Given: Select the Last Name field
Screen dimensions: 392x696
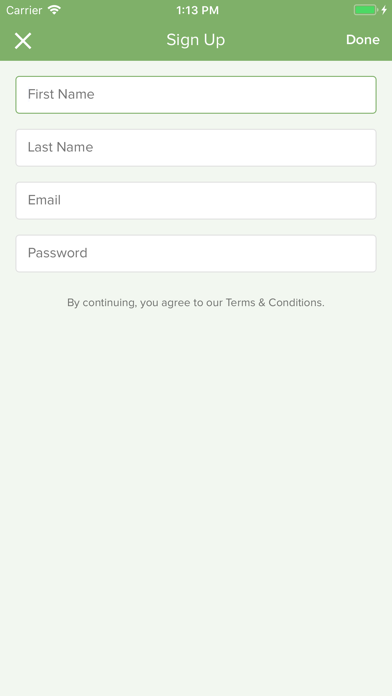Looking at the screenshot, I should pos(196,147).
